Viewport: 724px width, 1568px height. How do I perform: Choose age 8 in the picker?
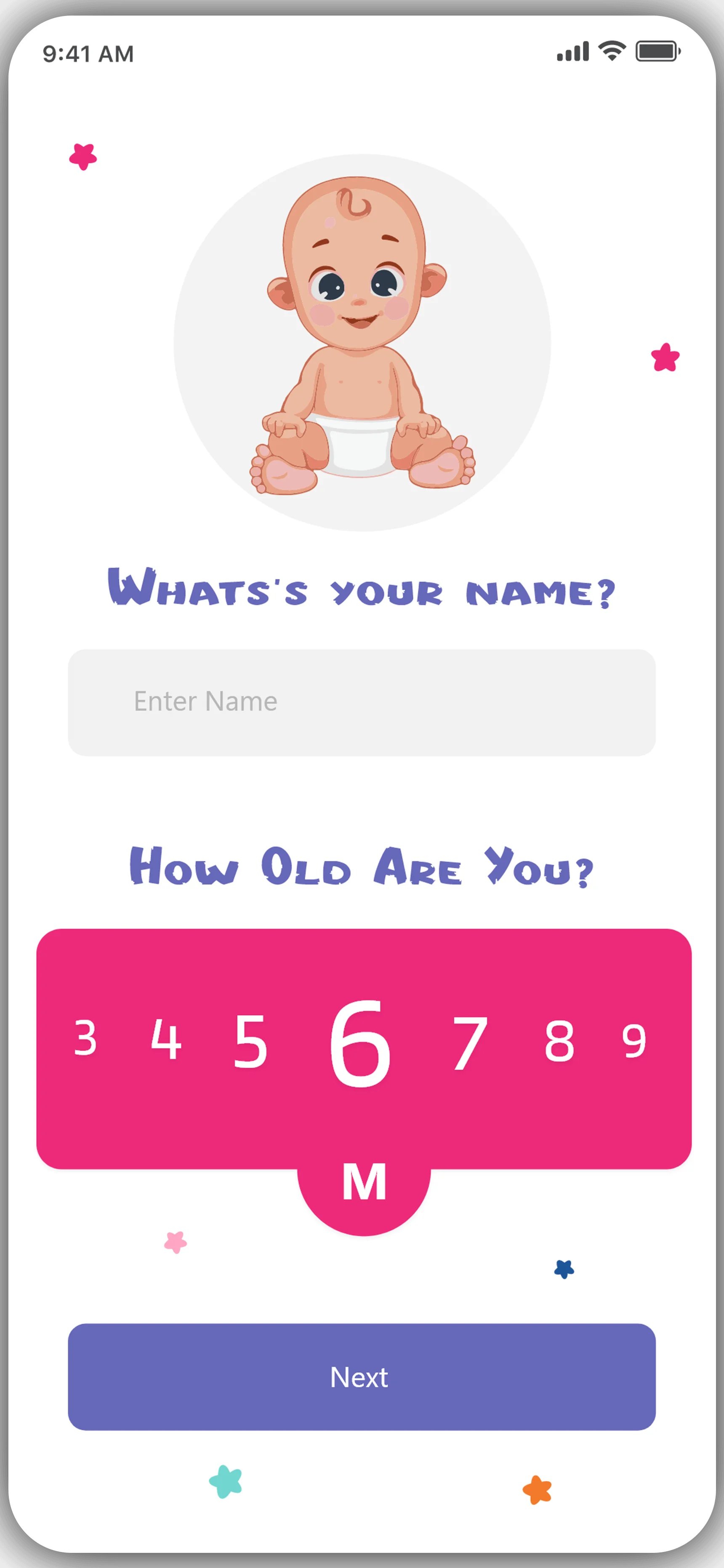click(559, 1041)
